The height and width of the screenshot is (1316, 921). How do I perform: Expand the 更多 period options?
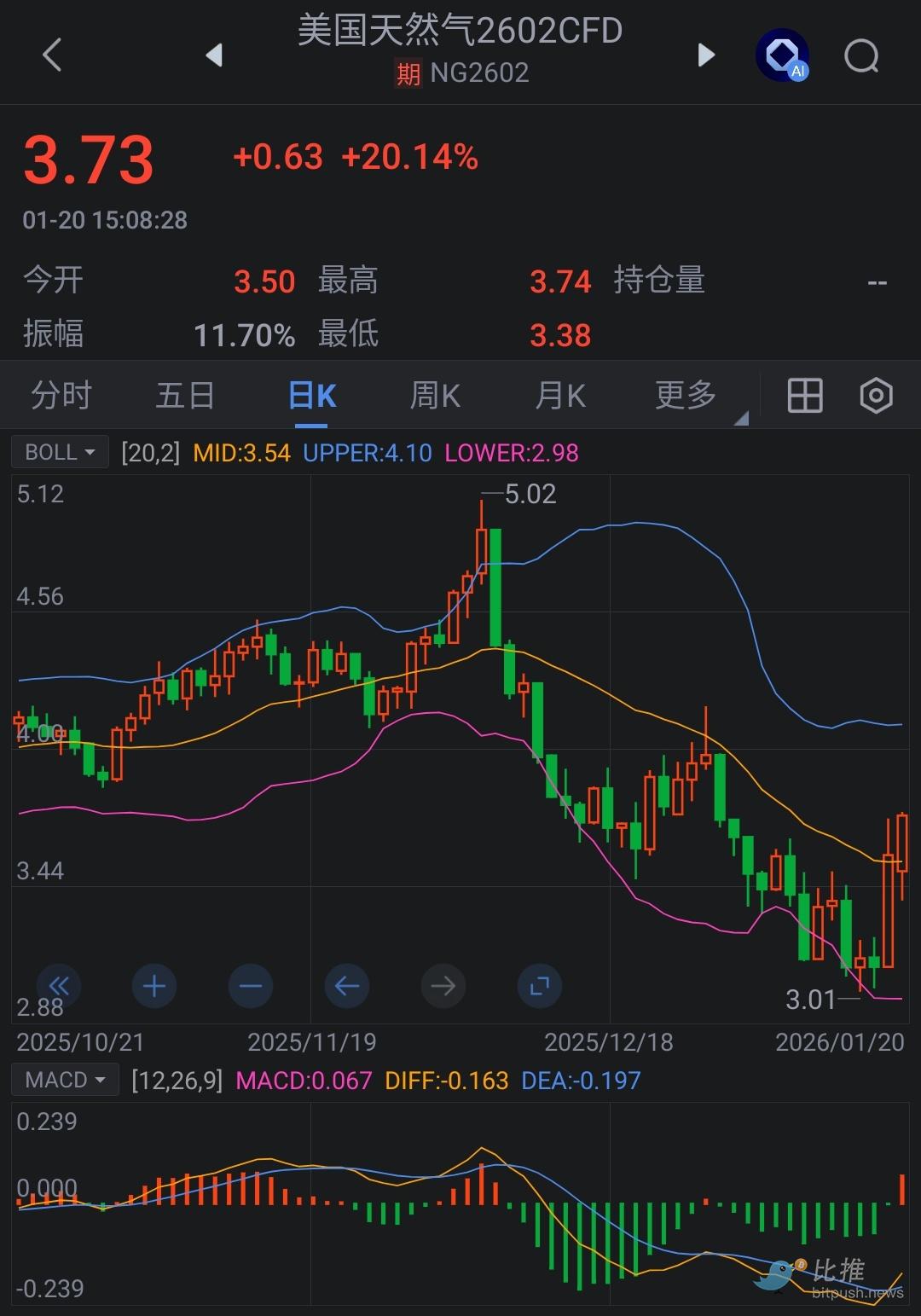click(687, 396)
